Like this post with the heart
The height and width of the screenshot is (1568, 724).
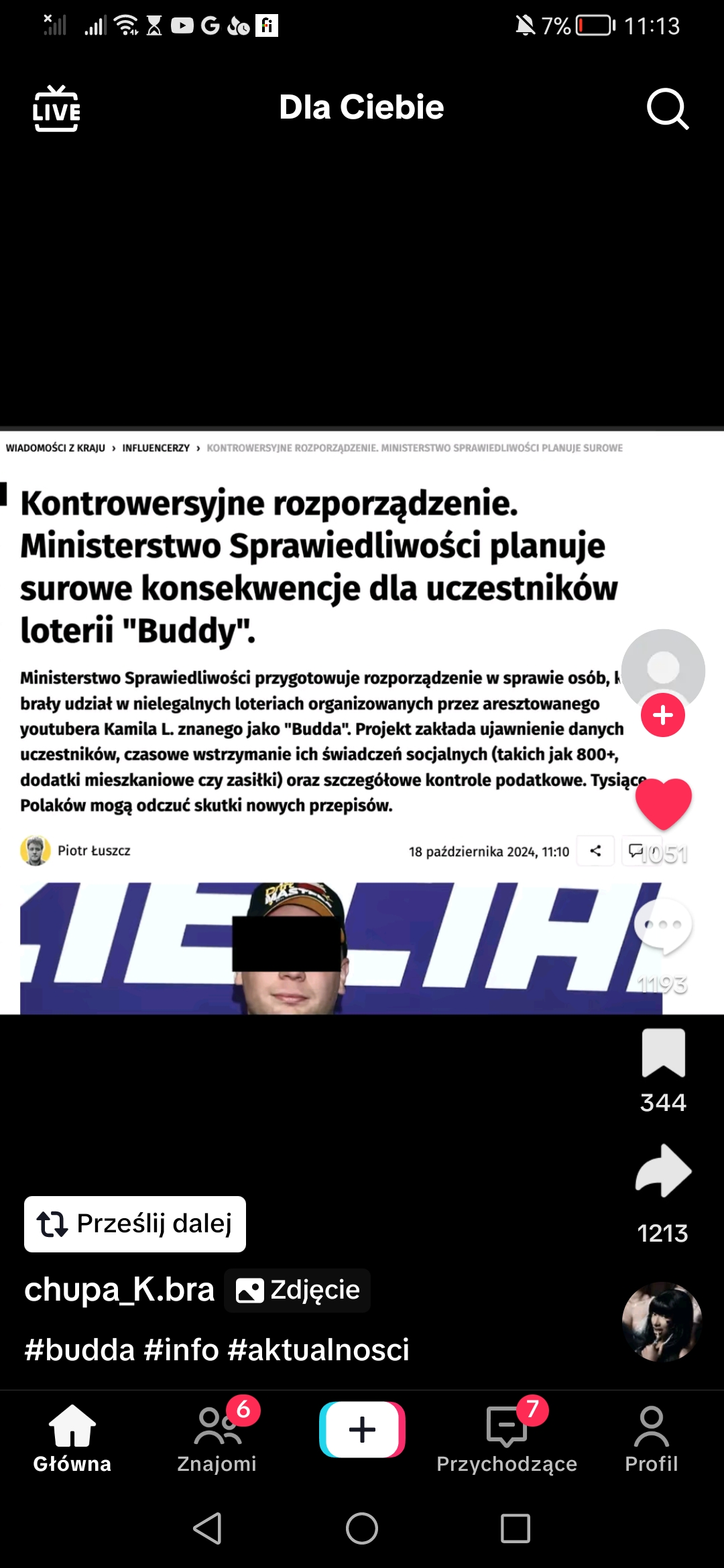663,803
